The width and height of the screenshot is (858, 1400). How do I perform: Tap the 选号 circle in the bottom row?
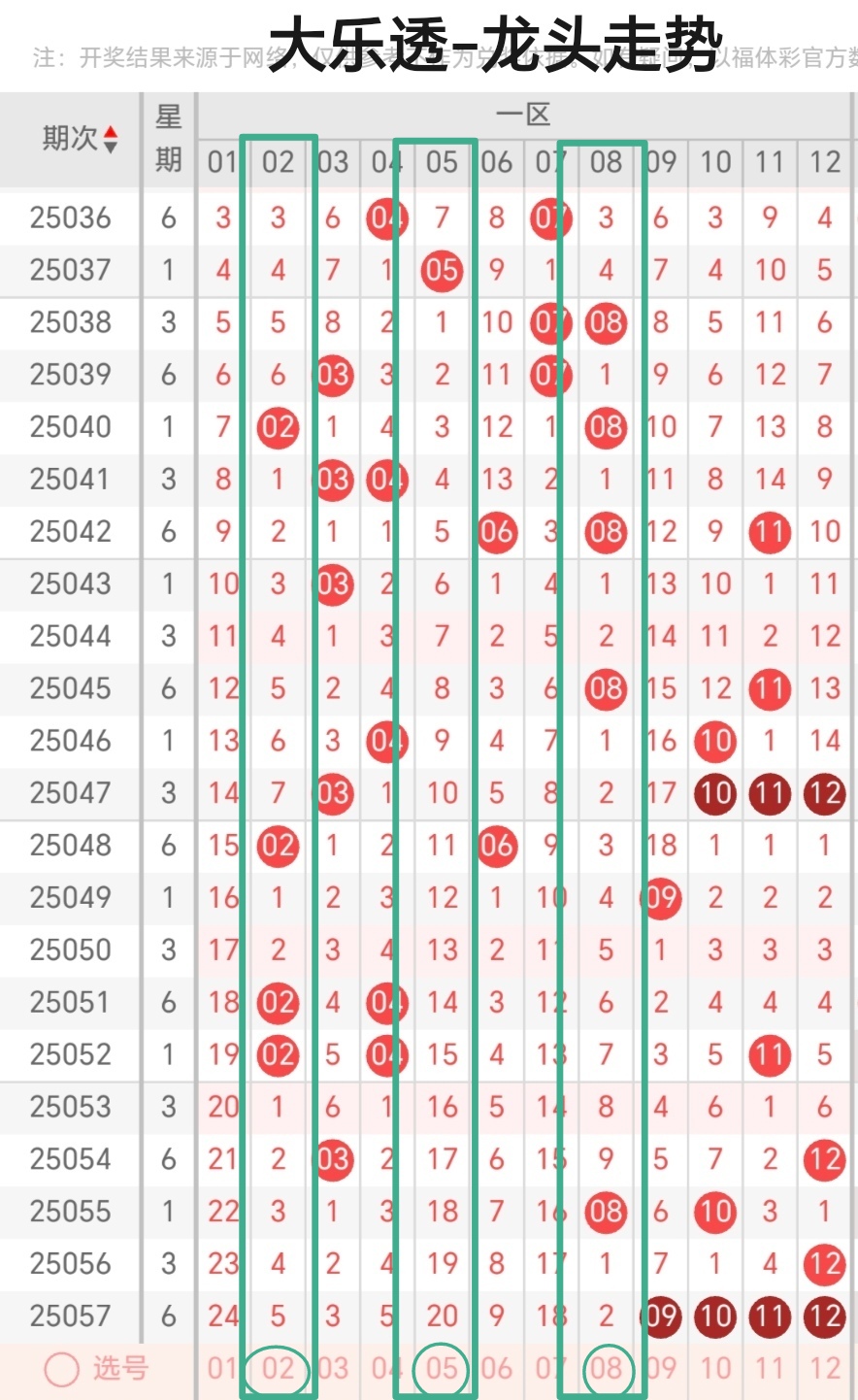point(62,1370)
